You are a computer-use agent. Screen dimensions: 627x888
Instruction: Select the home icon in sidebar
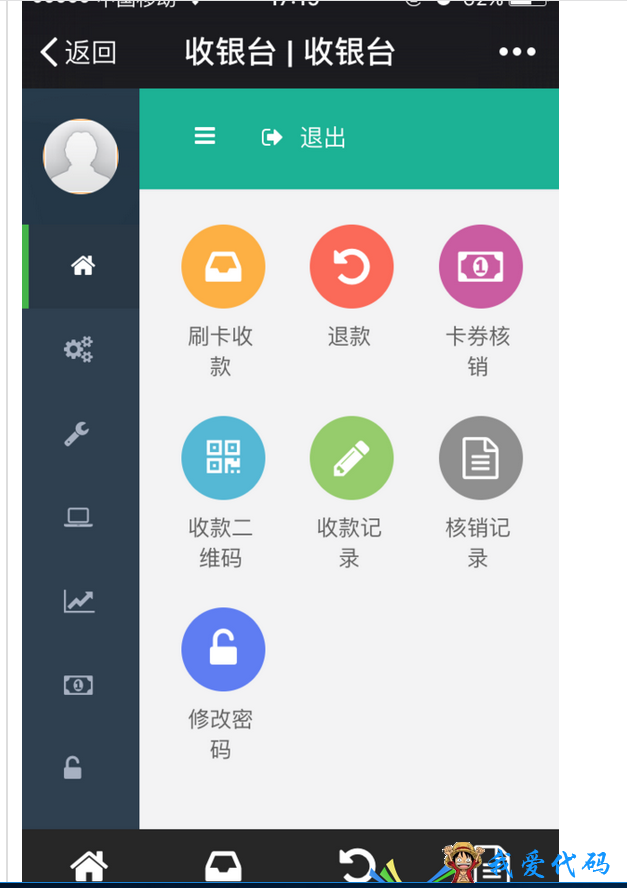pos(82,266)
